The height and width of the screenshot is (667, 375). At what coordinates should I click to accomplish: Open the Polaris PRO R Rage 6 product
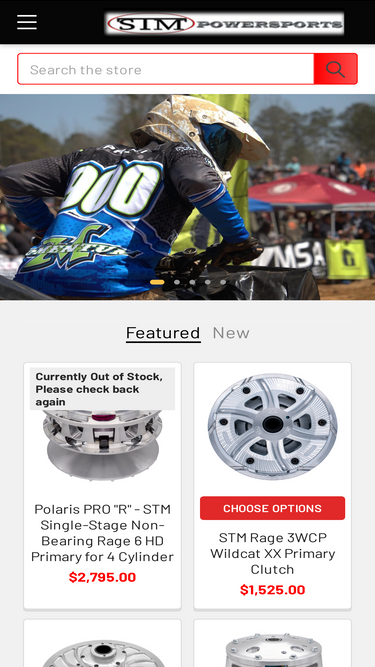pyautogui.click(x=102, y=533)
